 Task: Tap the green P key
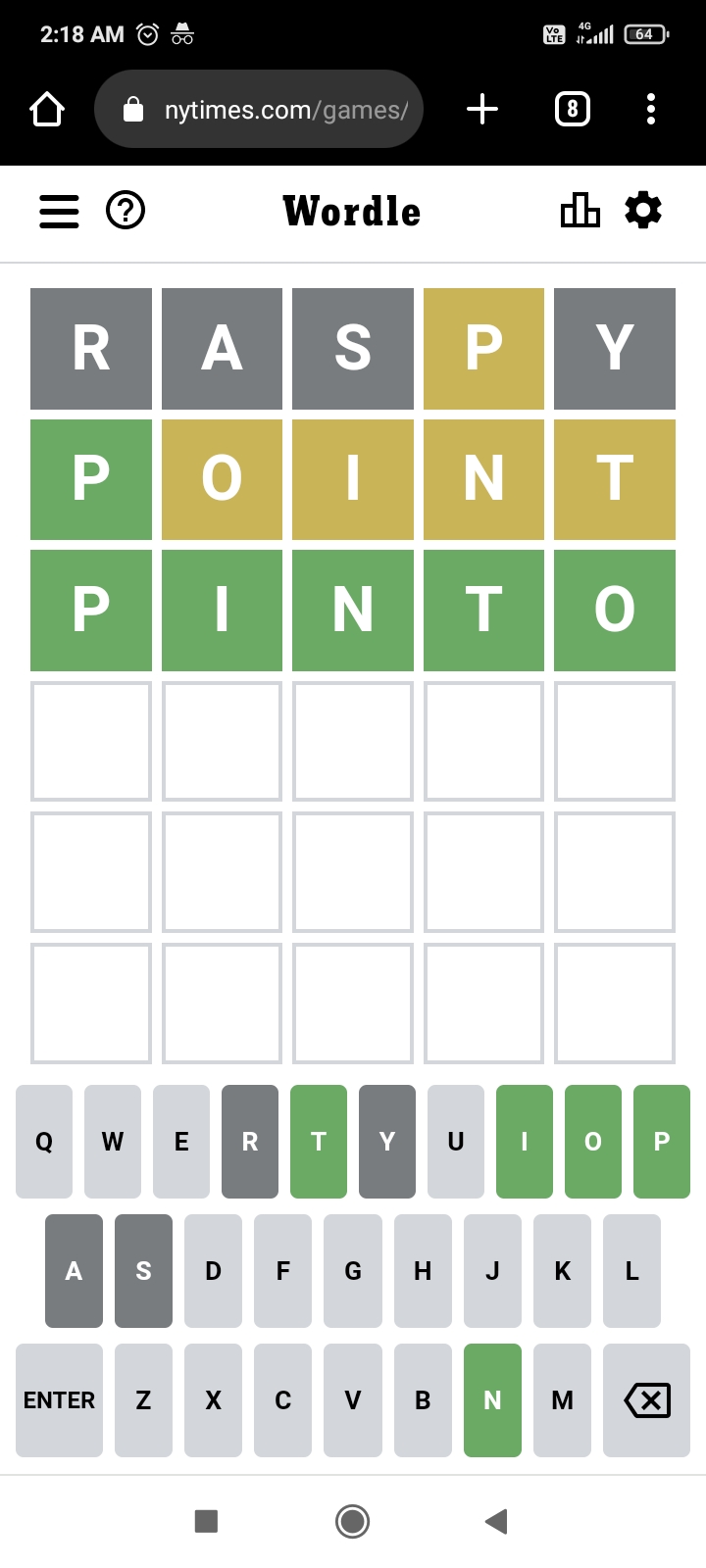(662, 1142)
